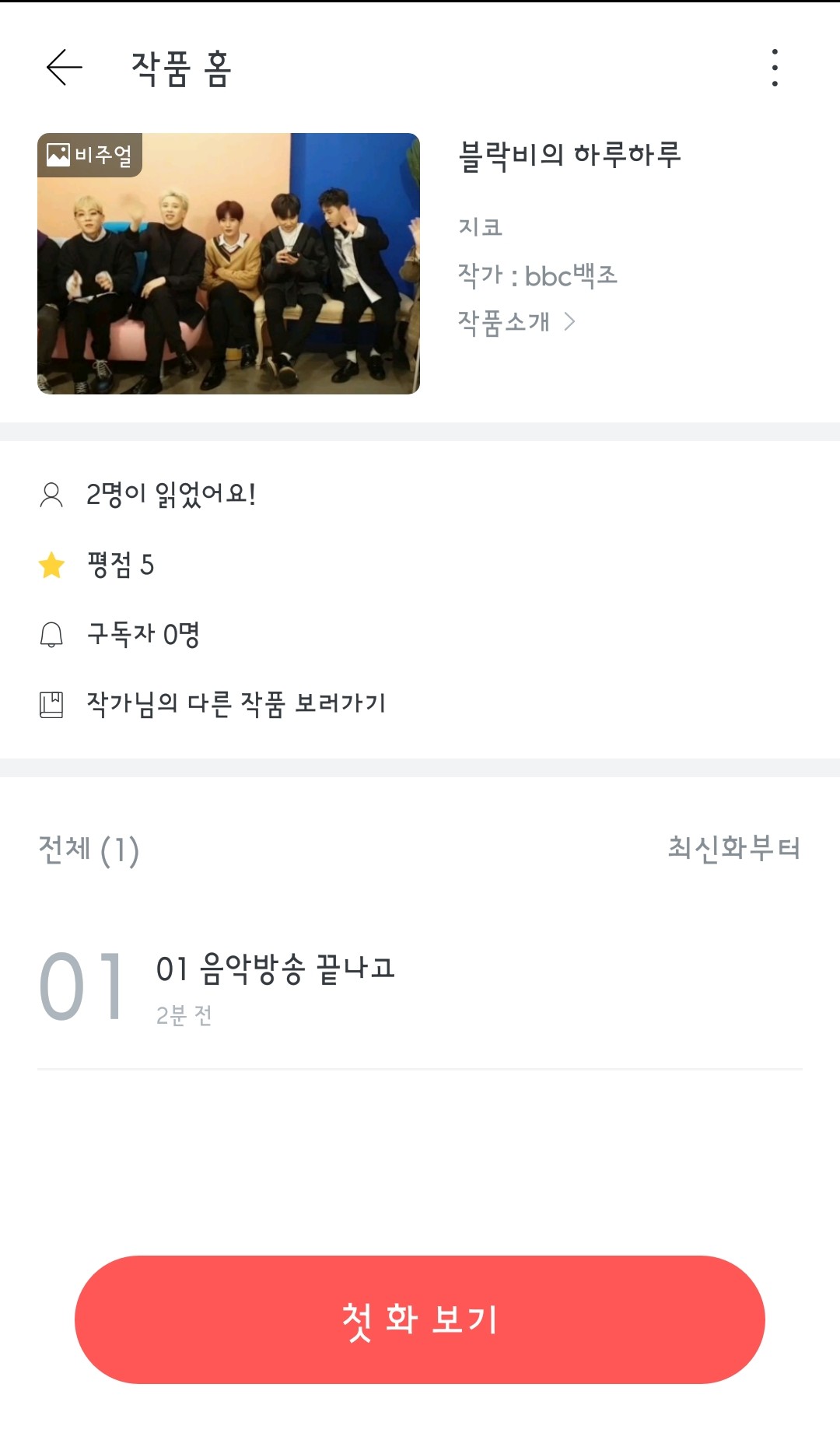Screen dimensions: 840x1440
Task: Open the 블락비의 하루하루 cover image
Action: point(229,264)
